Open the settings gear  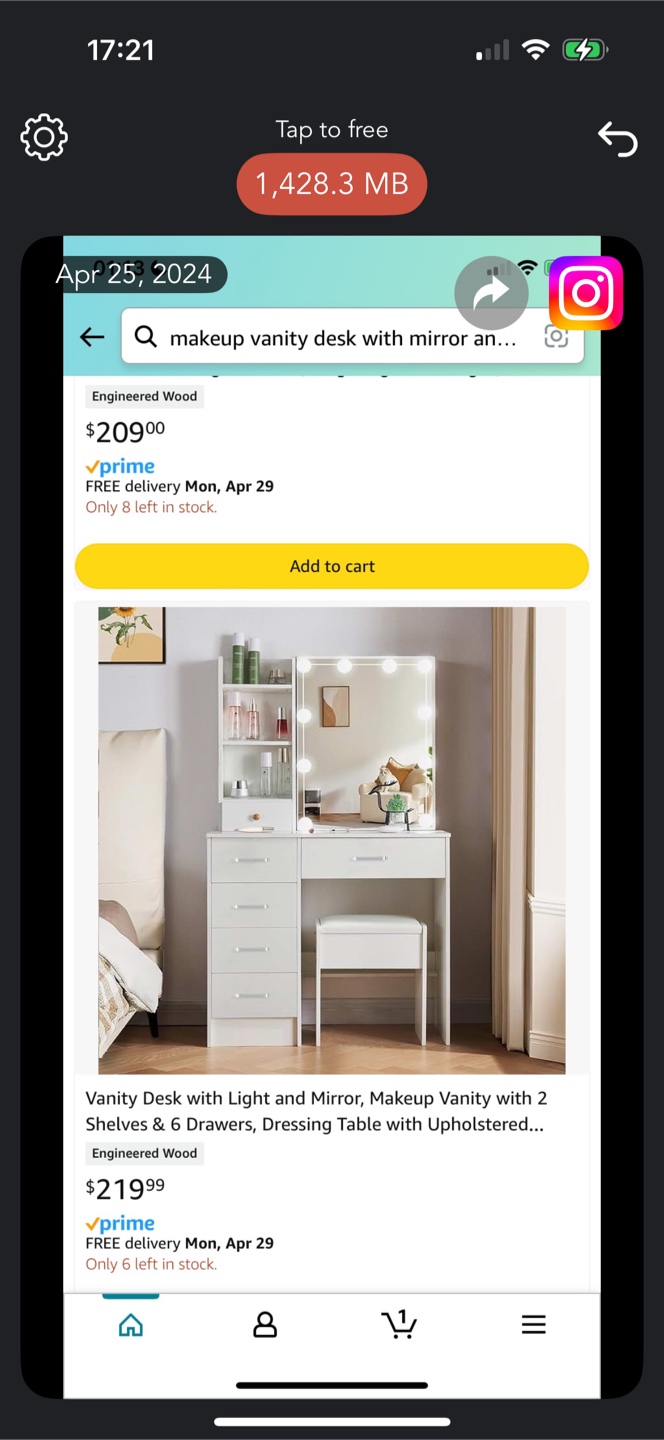(x=44, y=137)
